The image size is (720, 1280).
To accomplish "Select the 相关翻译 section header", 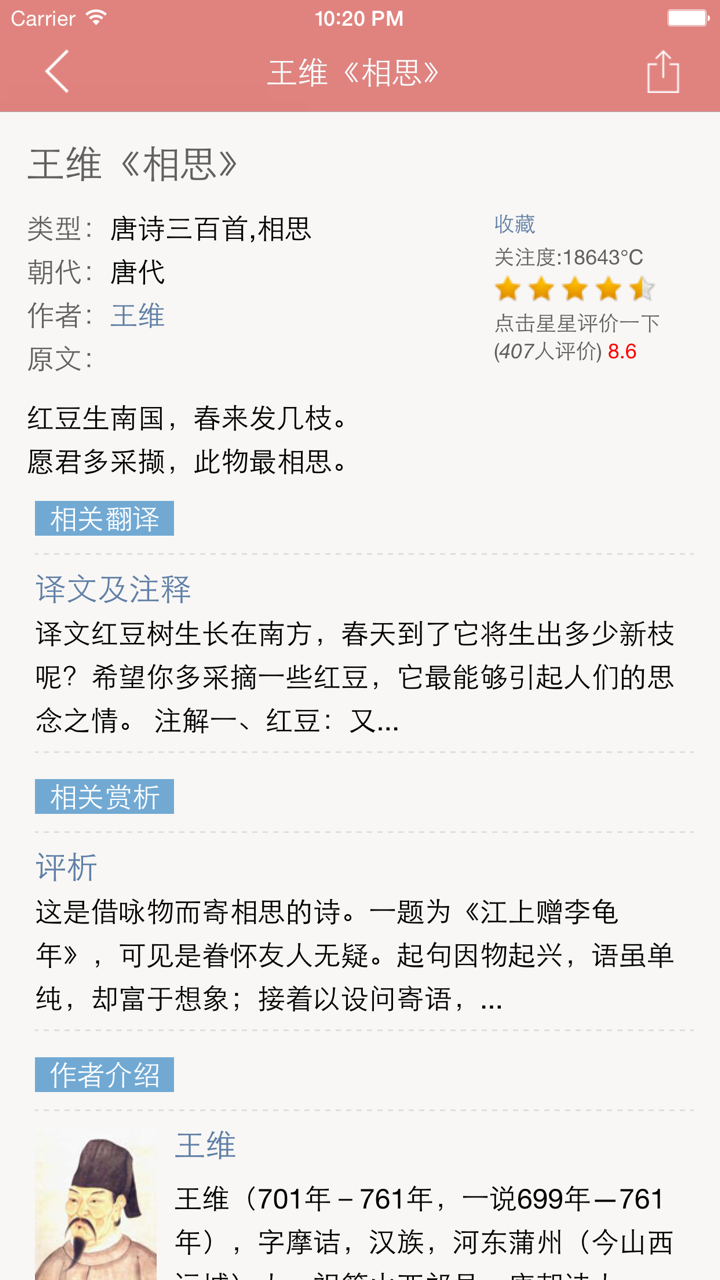I will (105, 518).
